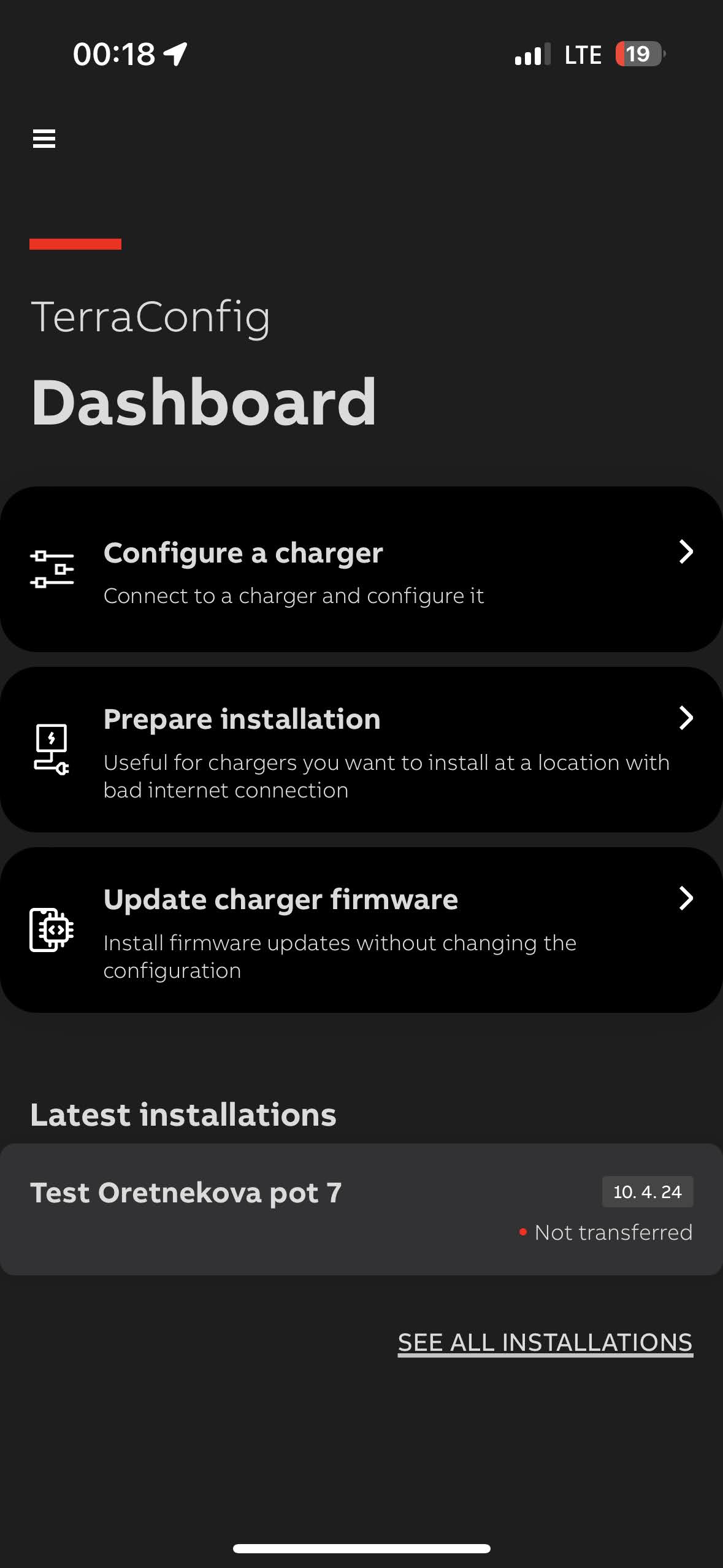Open the hamburger menu
Viewport: 723px width, 1568px height.
click(x=44, y=139)
